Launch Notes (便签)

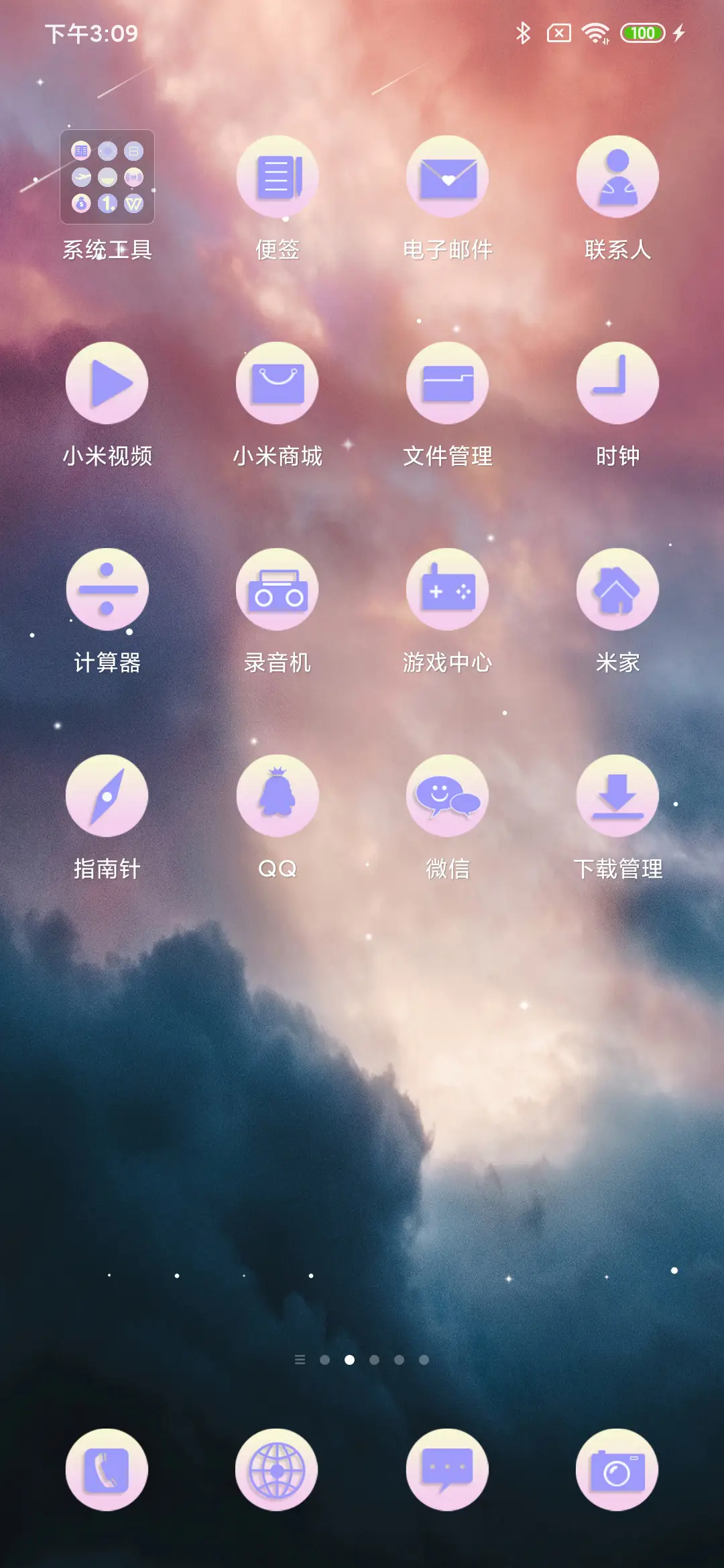tap(277, 176)
